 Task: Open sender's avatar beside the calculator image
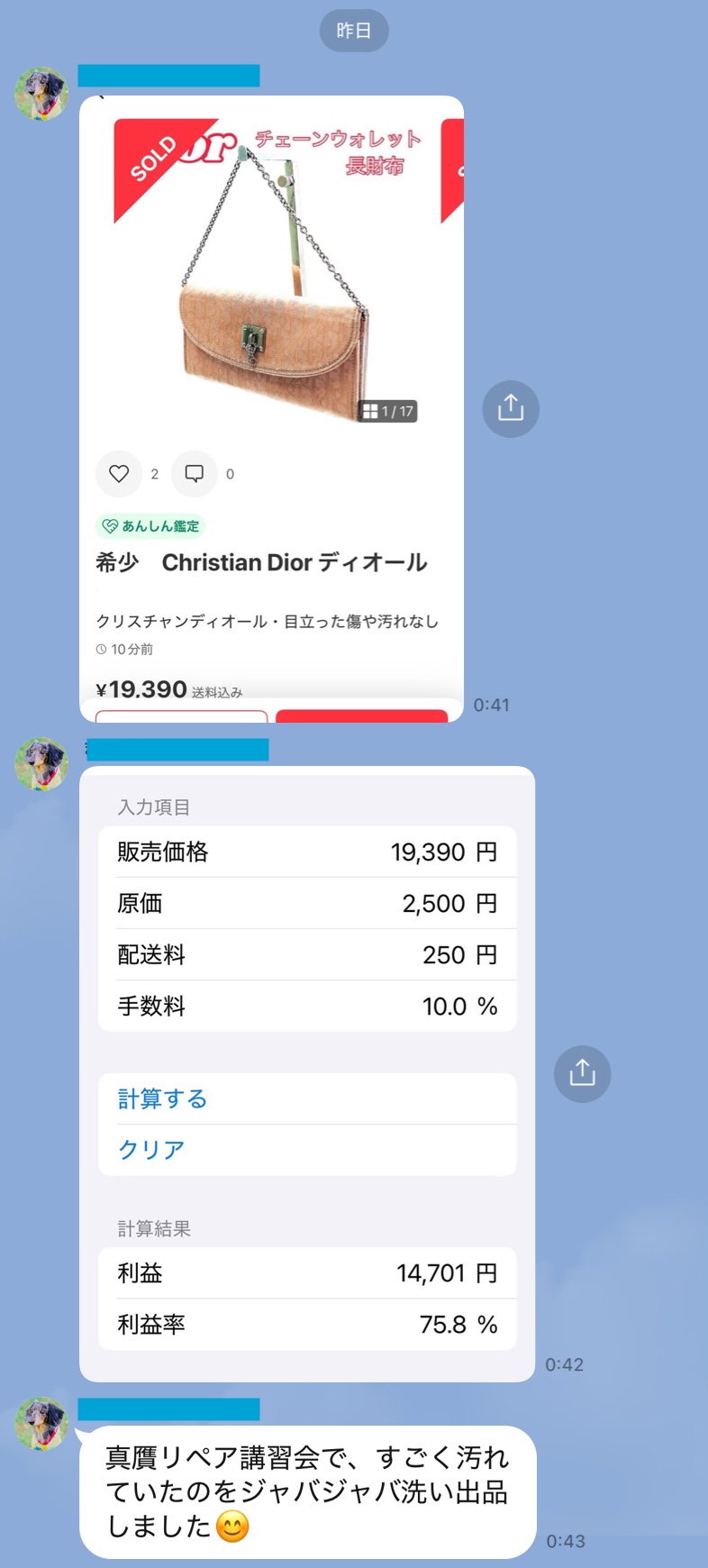(41, 764)
